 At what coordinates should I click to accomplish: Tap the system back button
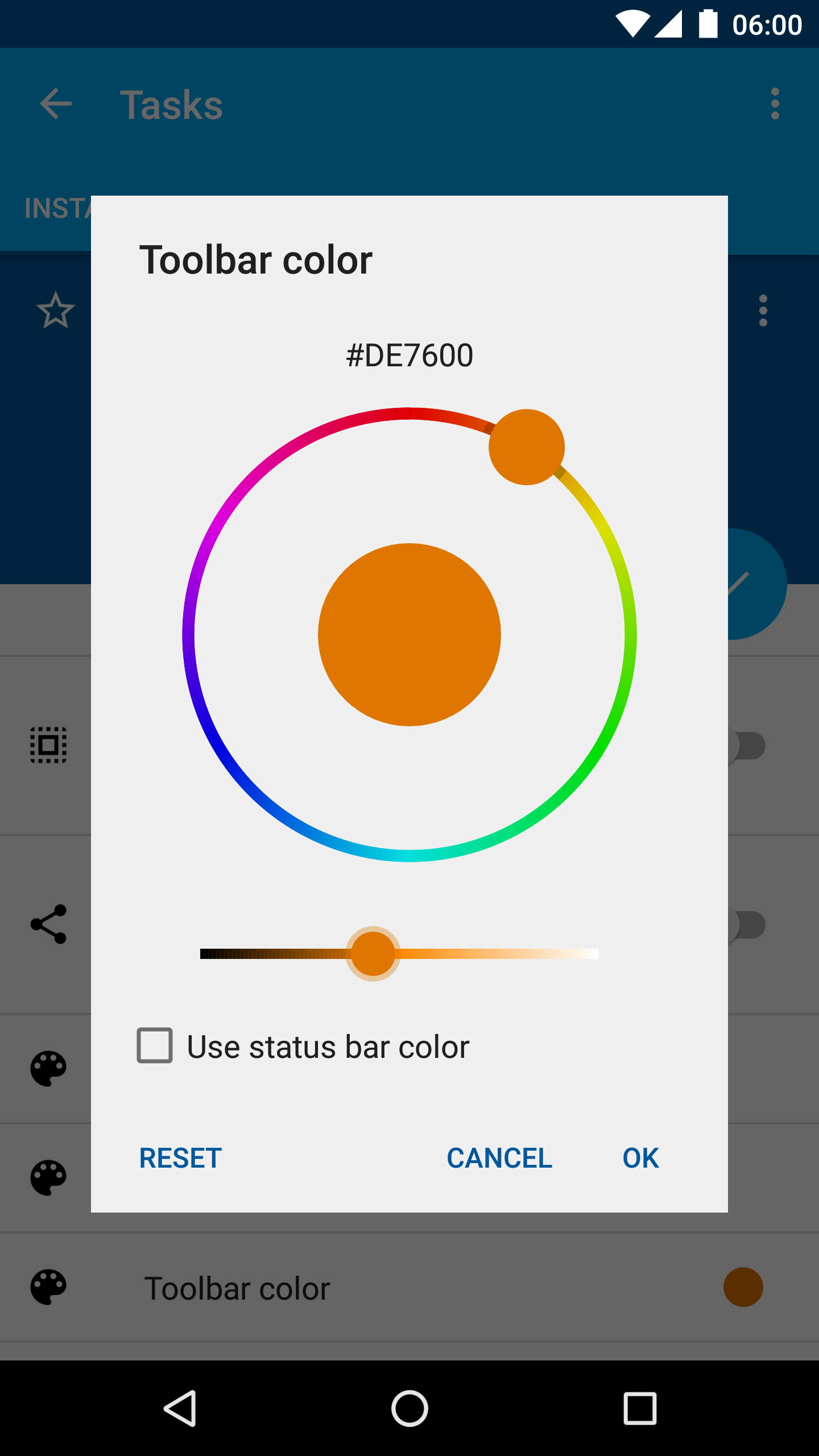click(181, 1408)
